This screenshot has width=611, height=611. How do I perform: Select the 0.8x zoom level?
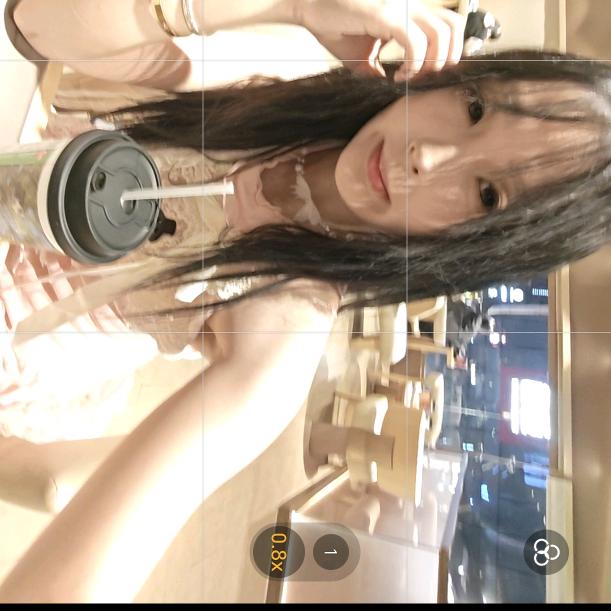pyautogui.click(x=278, y=552)
